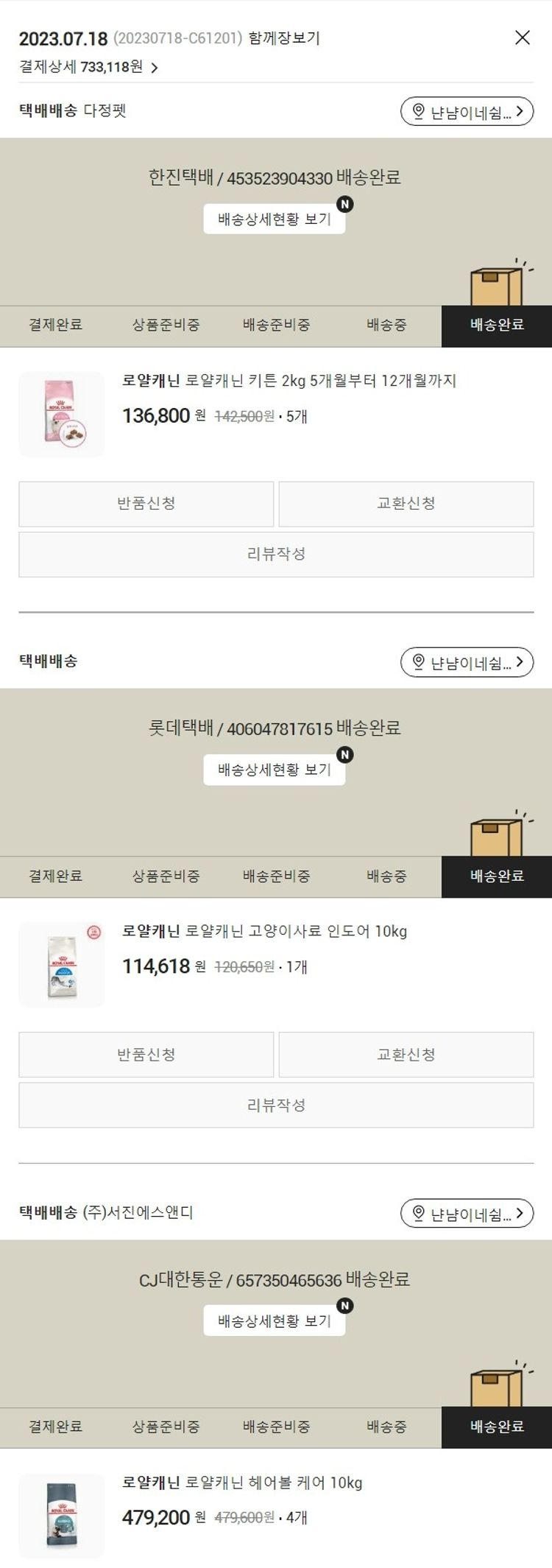Open payment details 결제상세 733,118원
This screenshot has height=1568, width=552.
point(88,68)
